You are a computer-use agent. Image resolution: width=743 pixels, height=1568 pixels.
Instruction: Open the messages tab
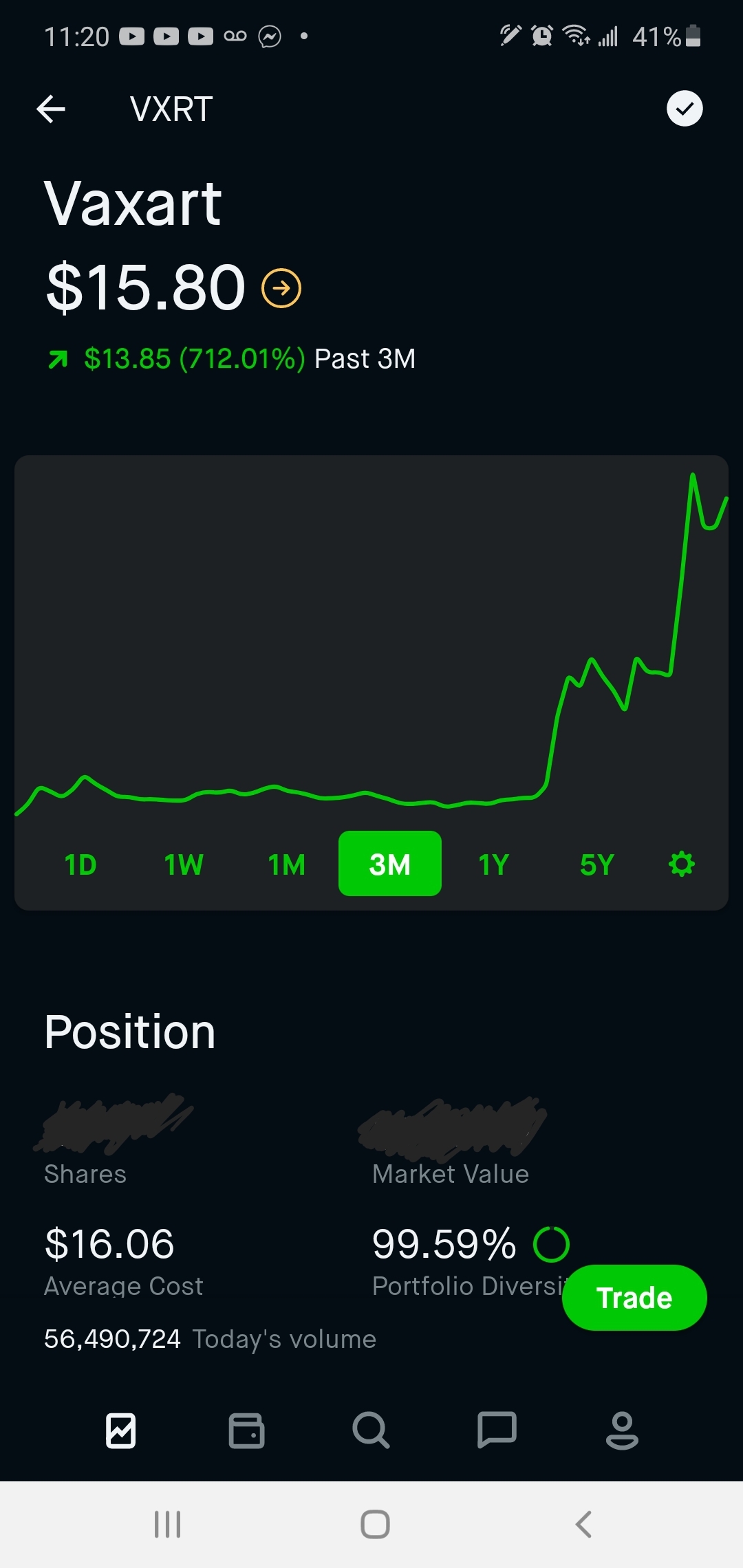click(x=497, y=1431)
